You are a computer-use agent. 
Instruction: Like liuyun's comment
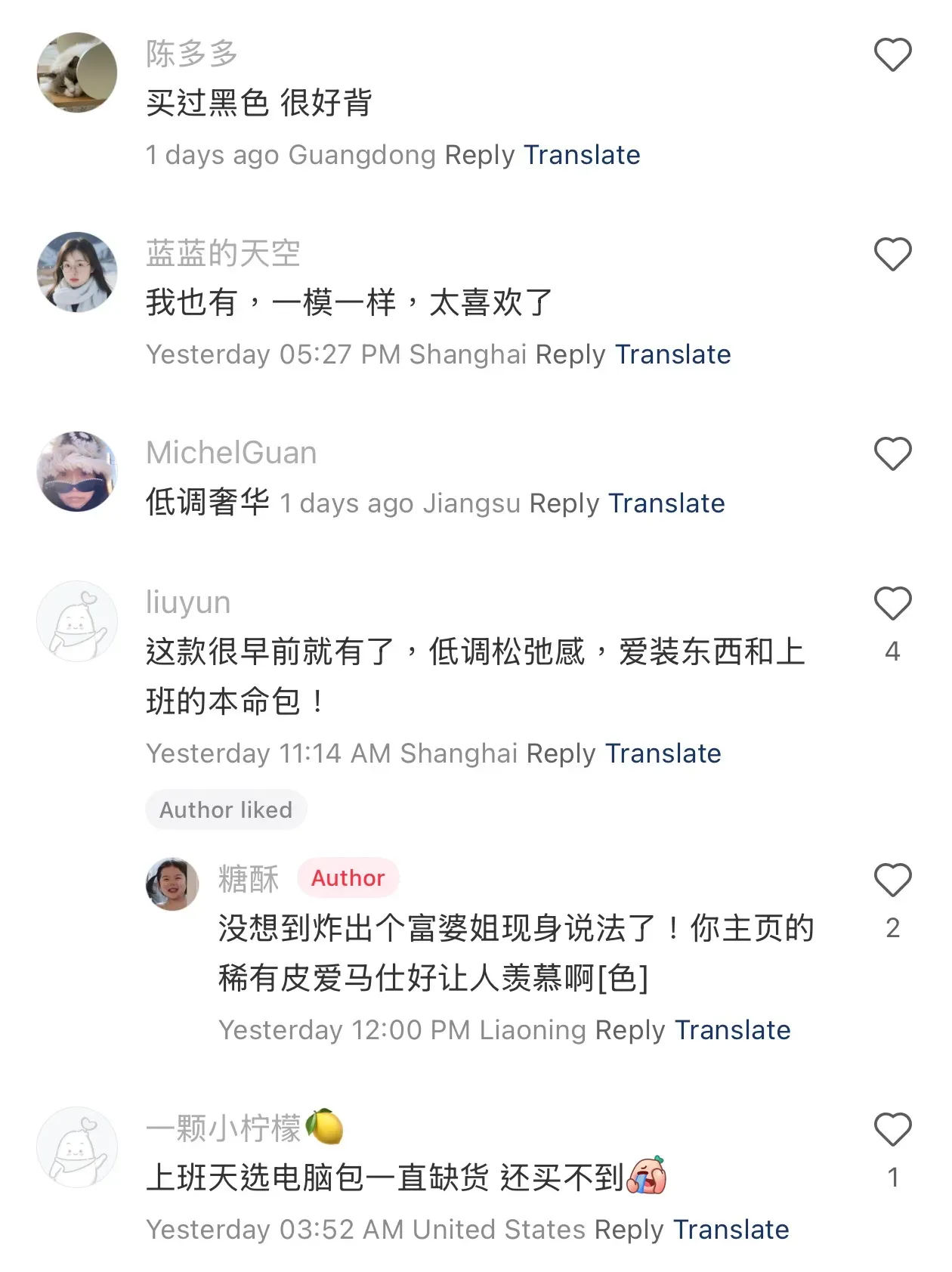[x=892, y=604]
